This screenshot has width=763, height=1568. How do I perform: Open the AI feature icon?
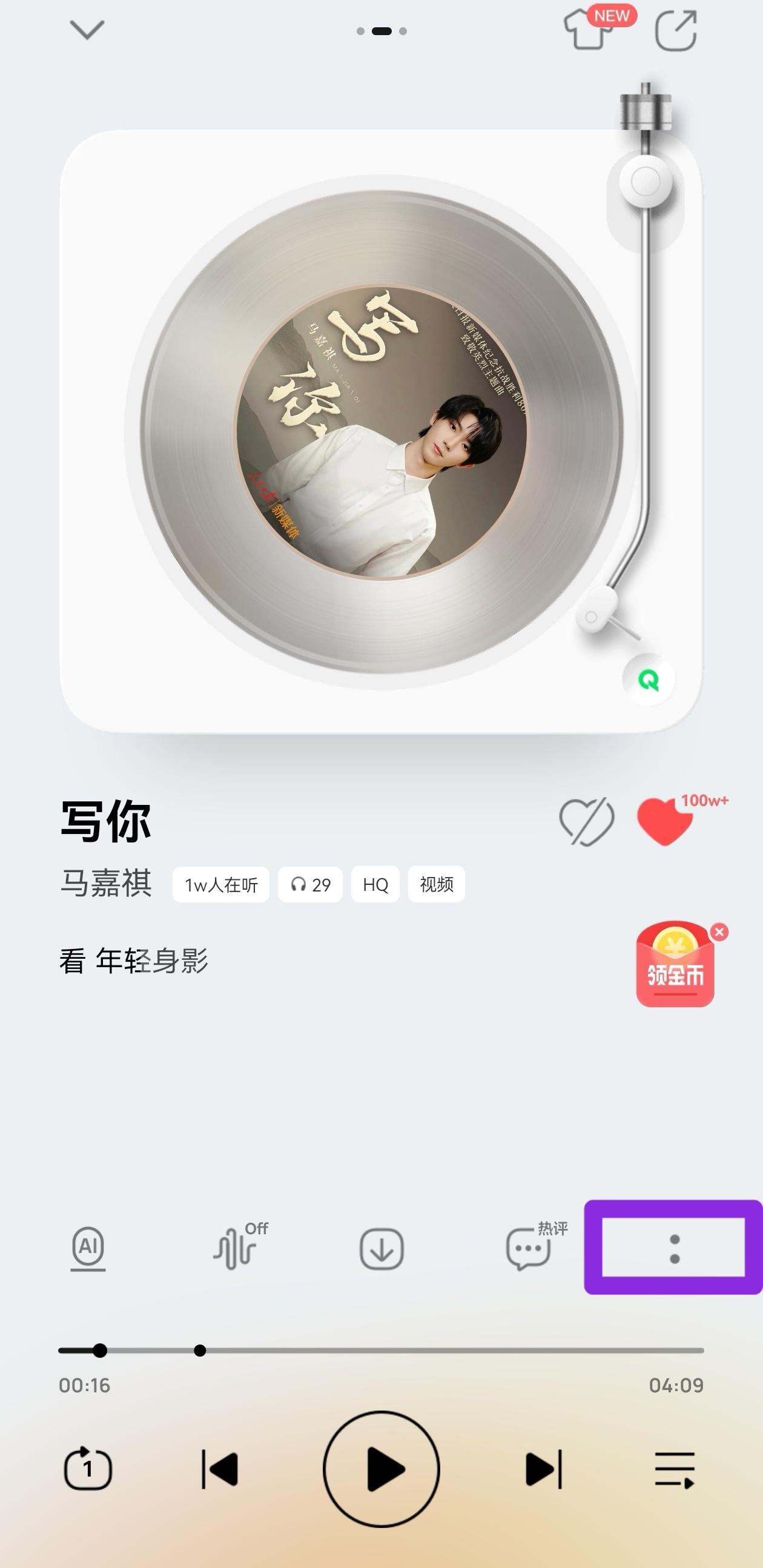(x=88, y=1249)
